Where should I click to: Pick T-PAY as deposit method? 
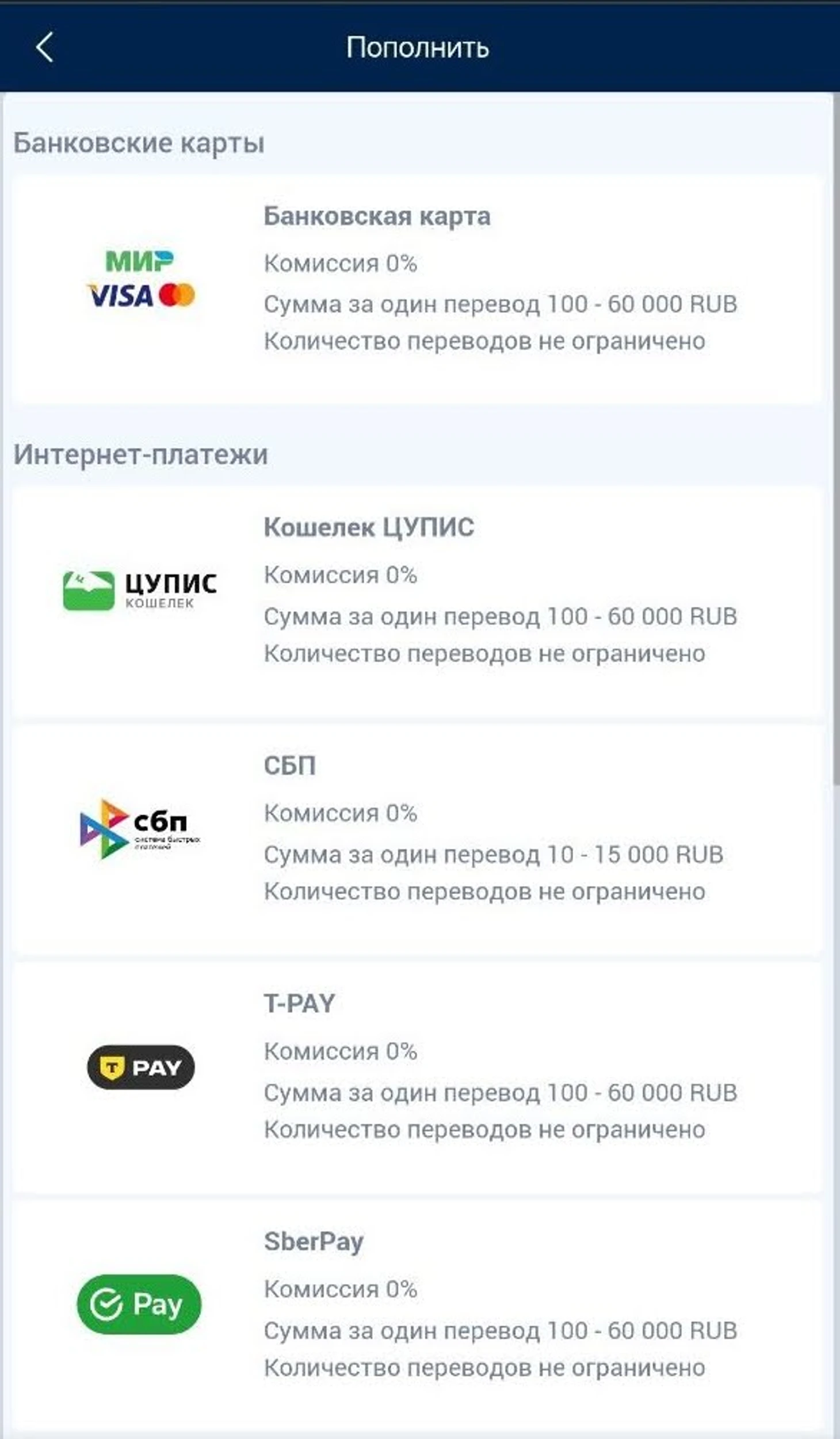click(x=417, y=1078)
